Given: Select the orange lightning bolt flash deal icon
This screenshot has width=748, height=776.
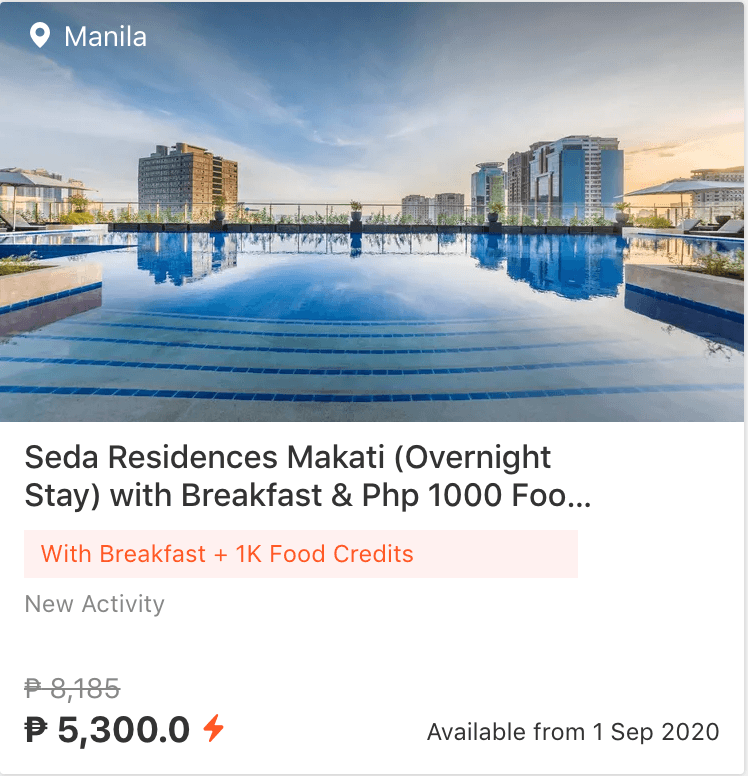Looking at the screenshot, I should pyautogui.click(x=215, y=730).
